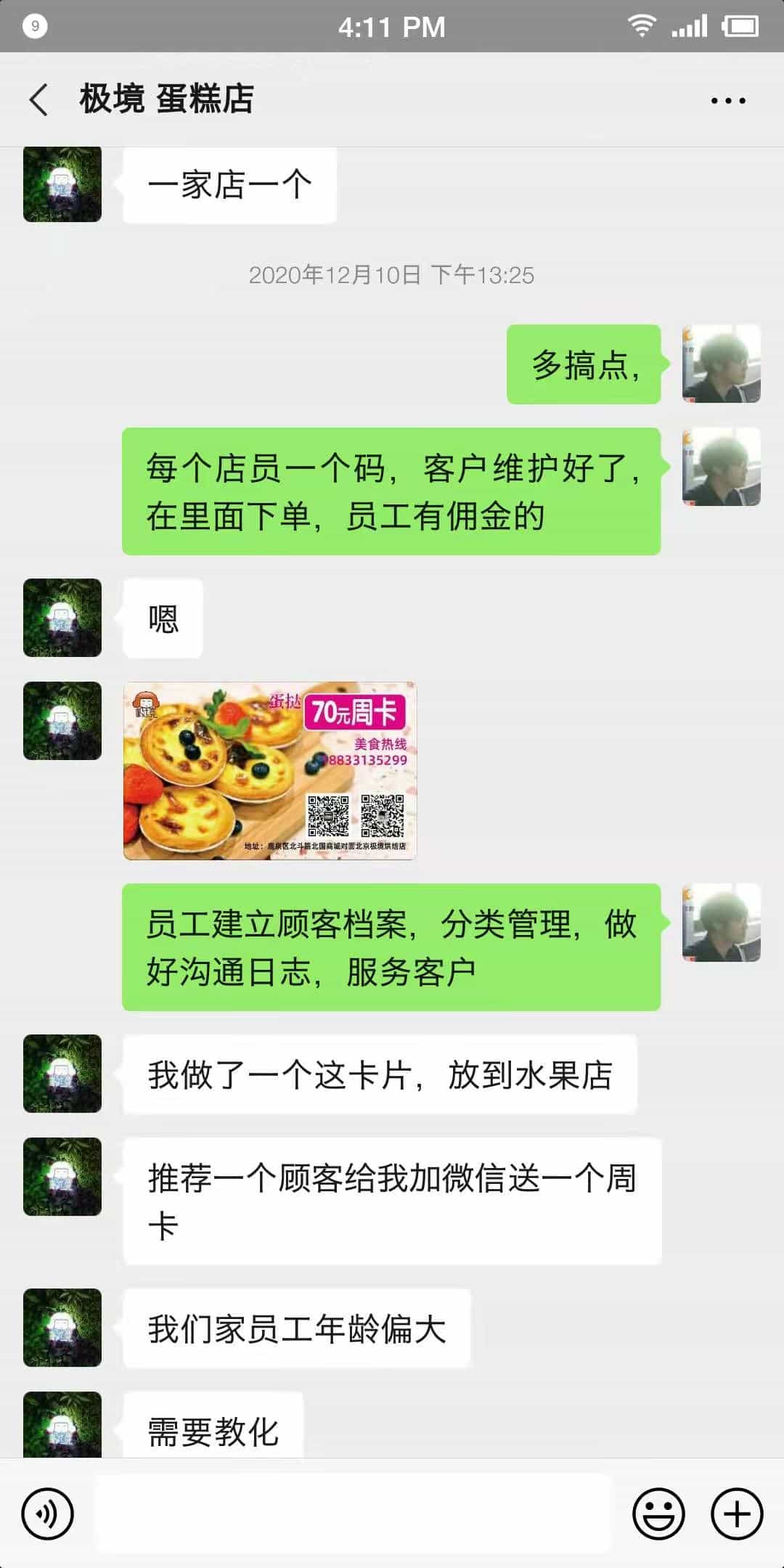This screenshot has height=1568, width=784.
Task: Open contact avatar beside 一家店一个
Action: (62, 184)
